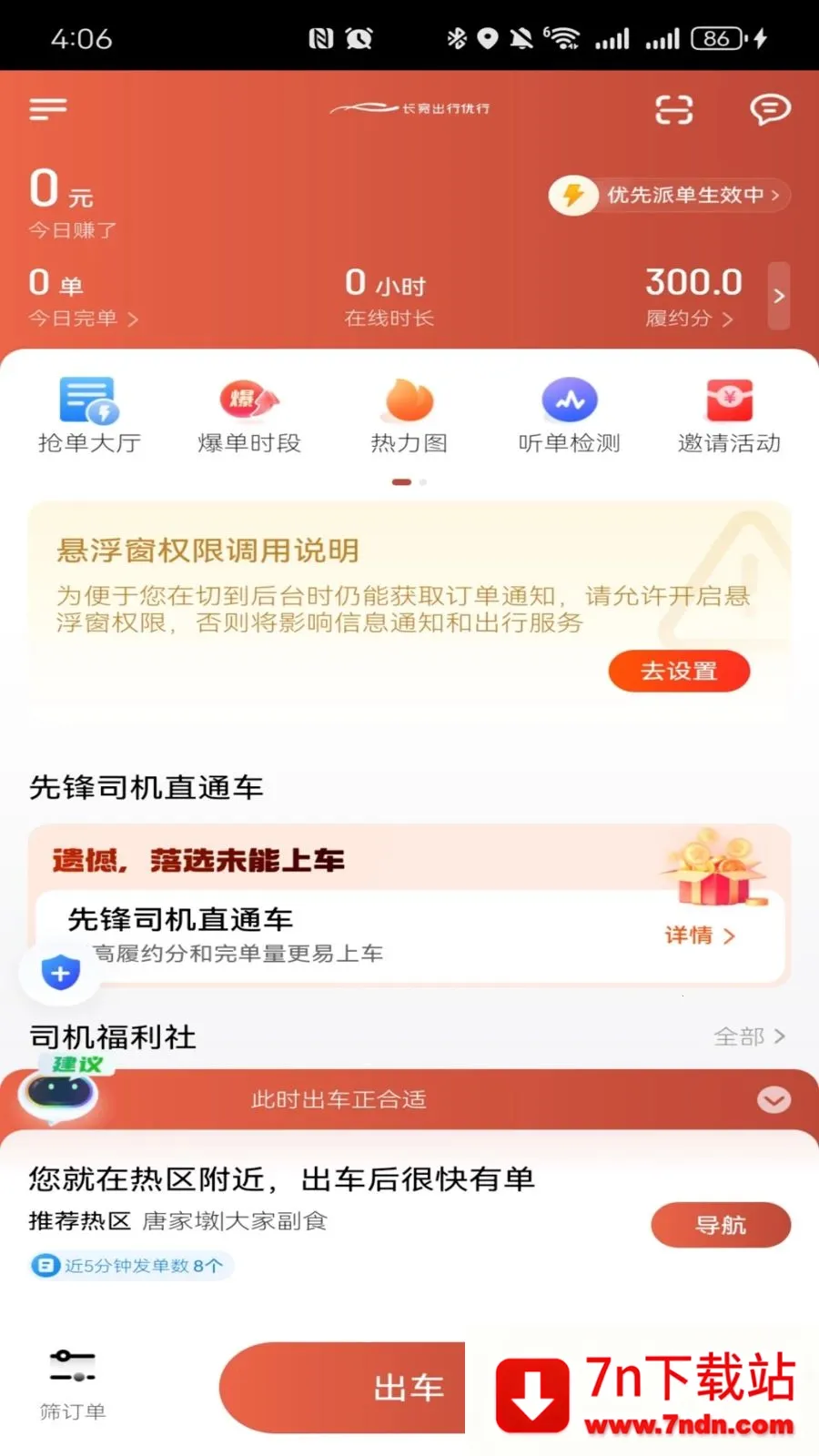Image resolution: width=819 pixels, height=1456 pixels.
Task: View 今日完单 order details
Action: tap(83, 318)
